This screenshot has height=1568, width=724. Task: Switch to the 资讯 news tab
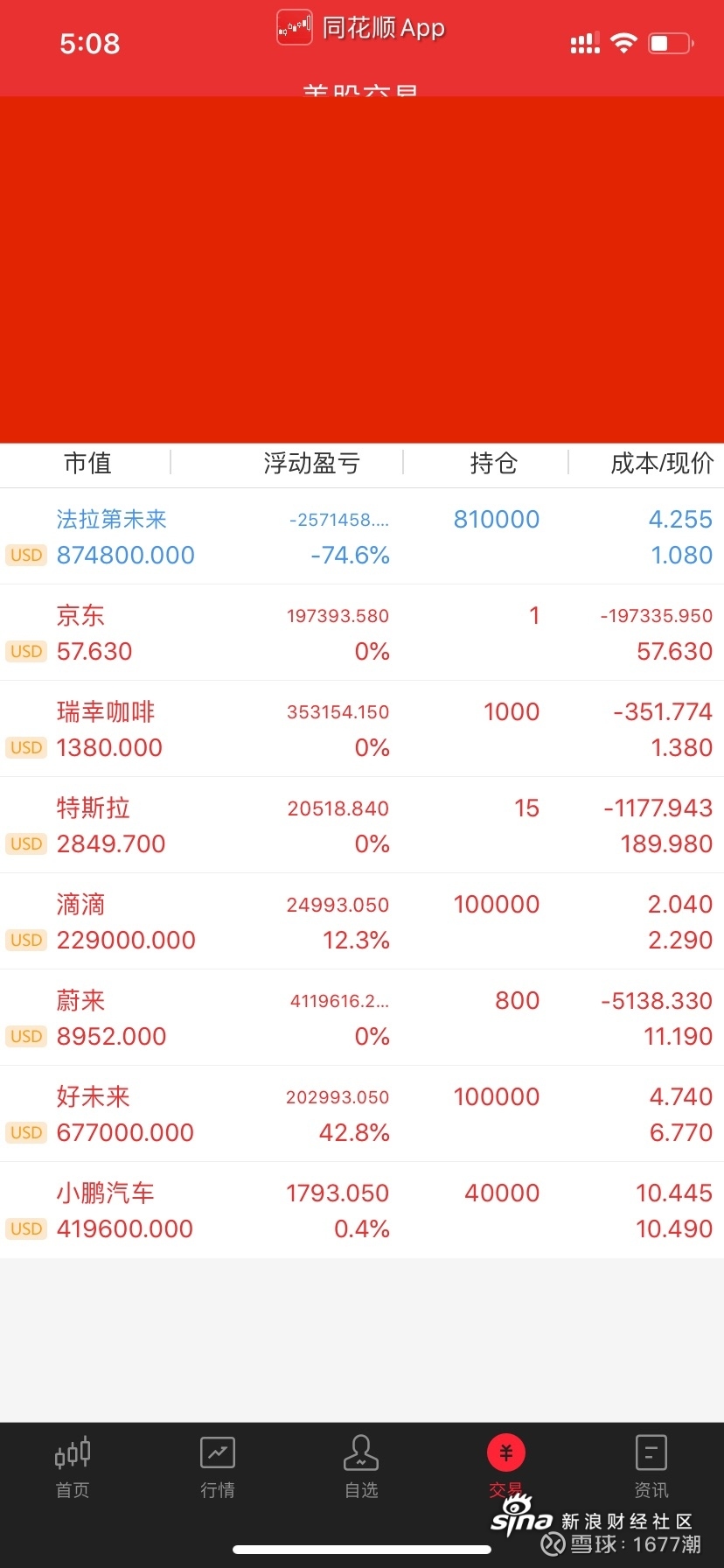[651, 1467]
